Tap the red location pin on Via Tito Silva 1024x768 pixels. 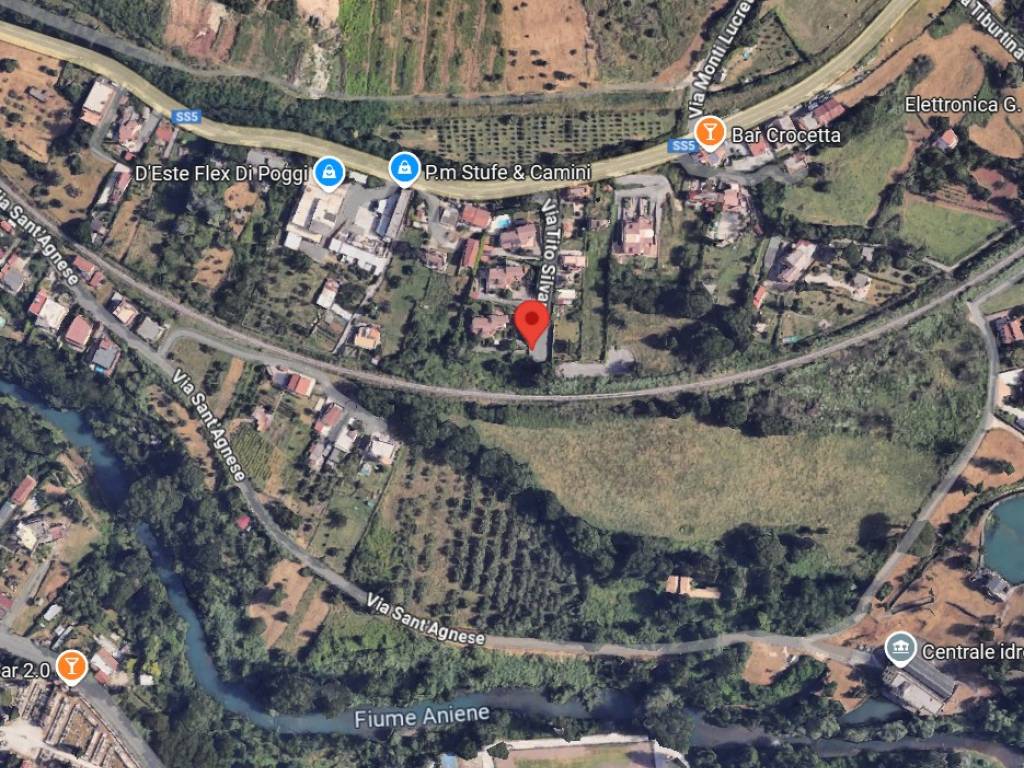532,322
